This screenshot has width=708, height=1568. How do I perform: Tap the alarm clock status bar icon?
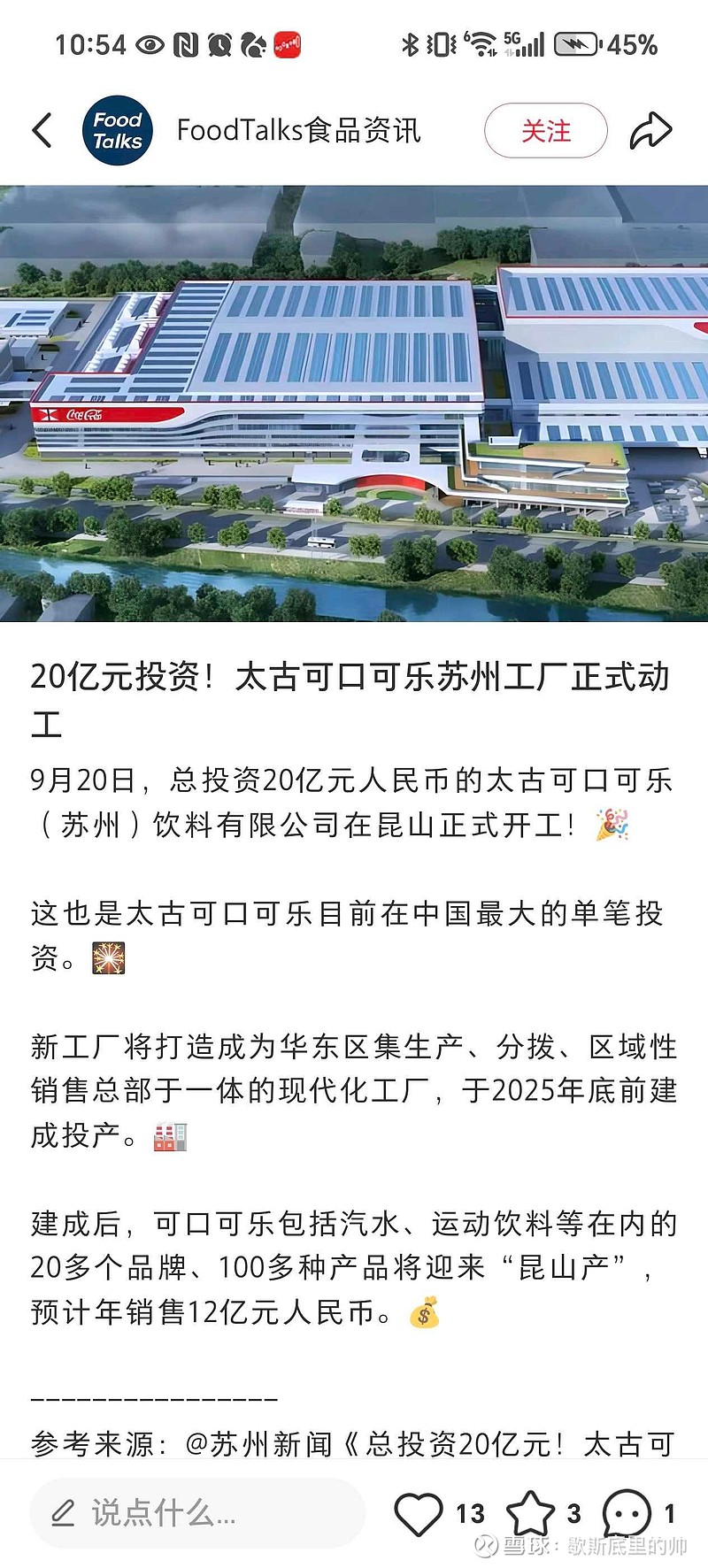point(219,42)
